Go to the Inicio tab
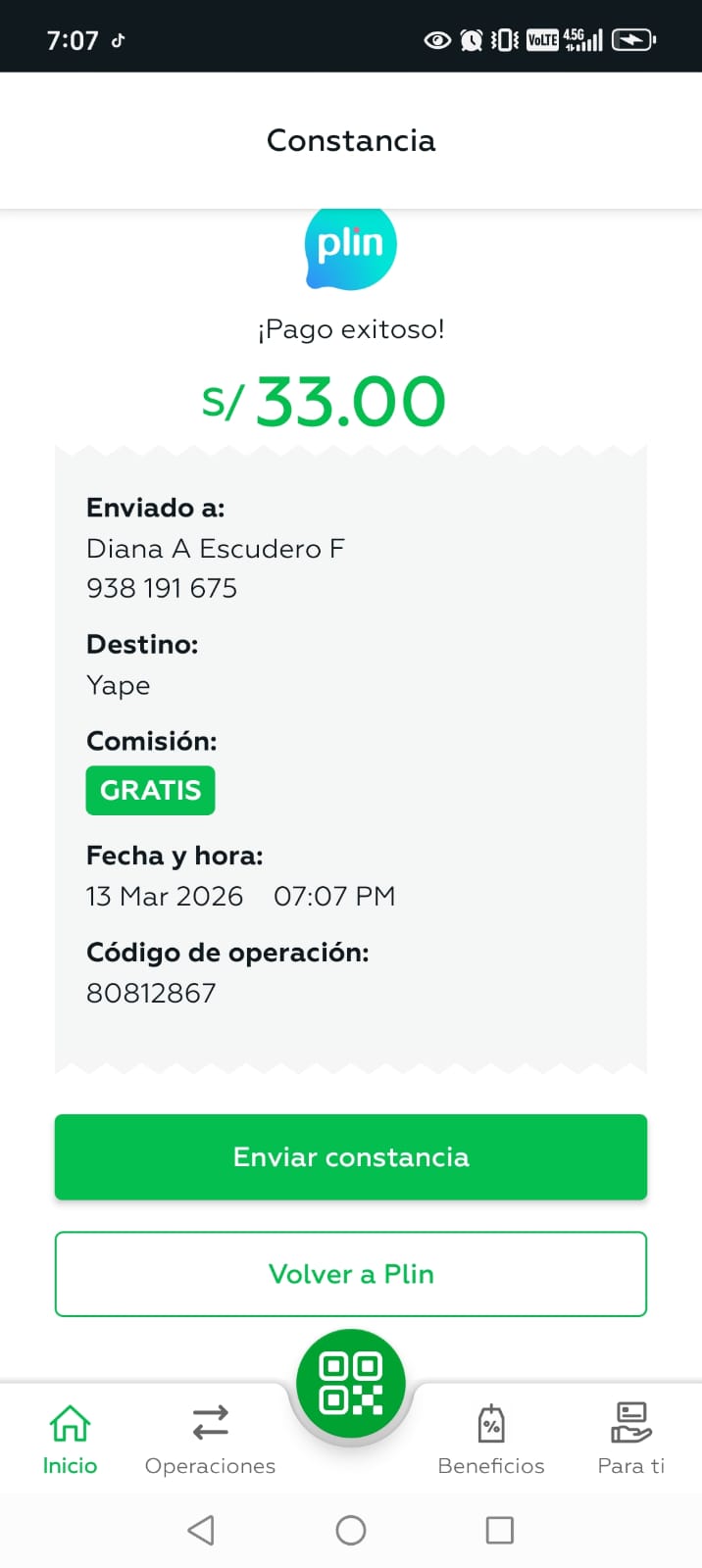 70,1439
